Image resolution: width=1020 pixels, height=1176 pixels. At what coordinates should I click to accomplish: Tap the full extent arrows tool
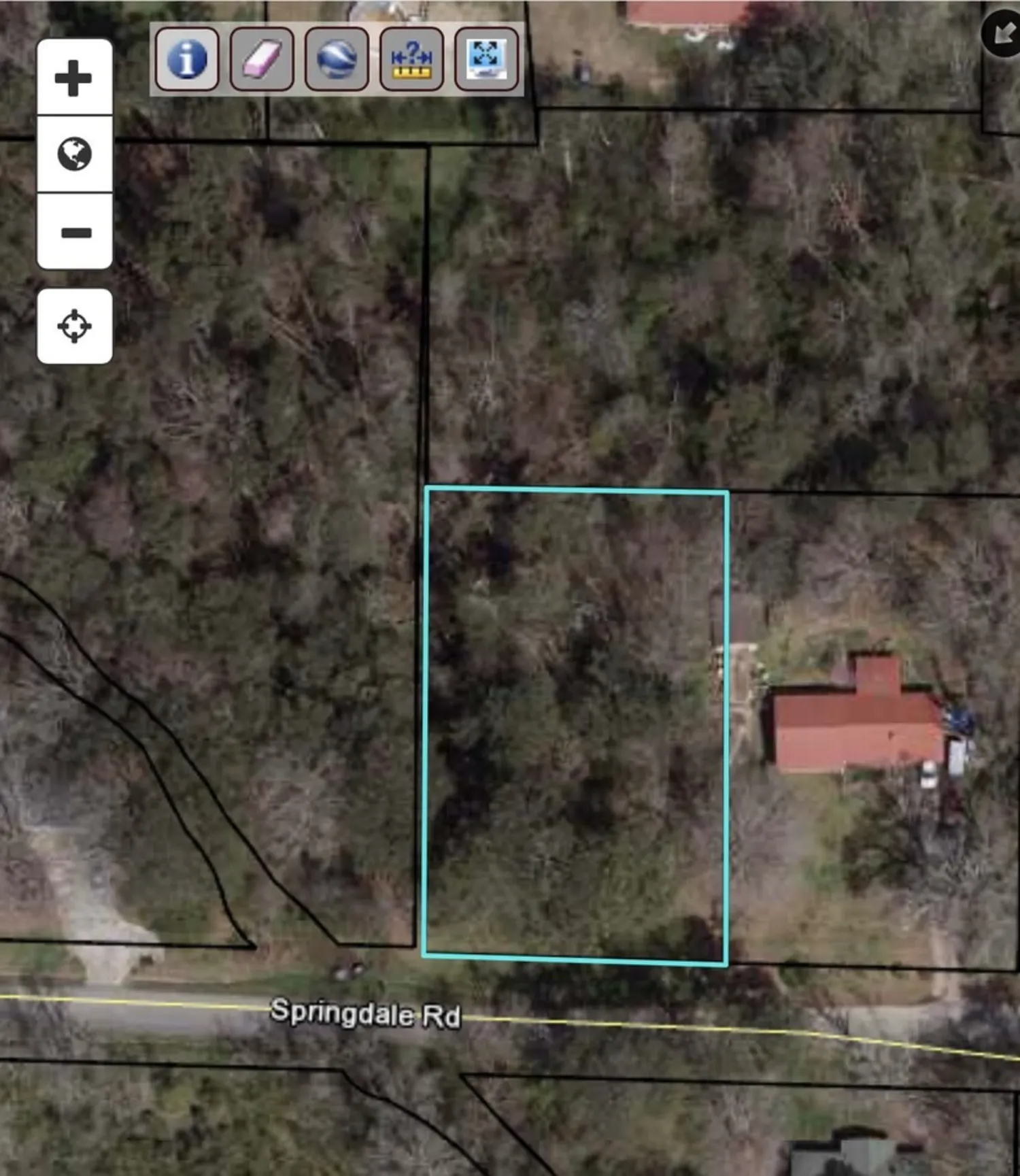pyautogui.click(x=486, y=59)
